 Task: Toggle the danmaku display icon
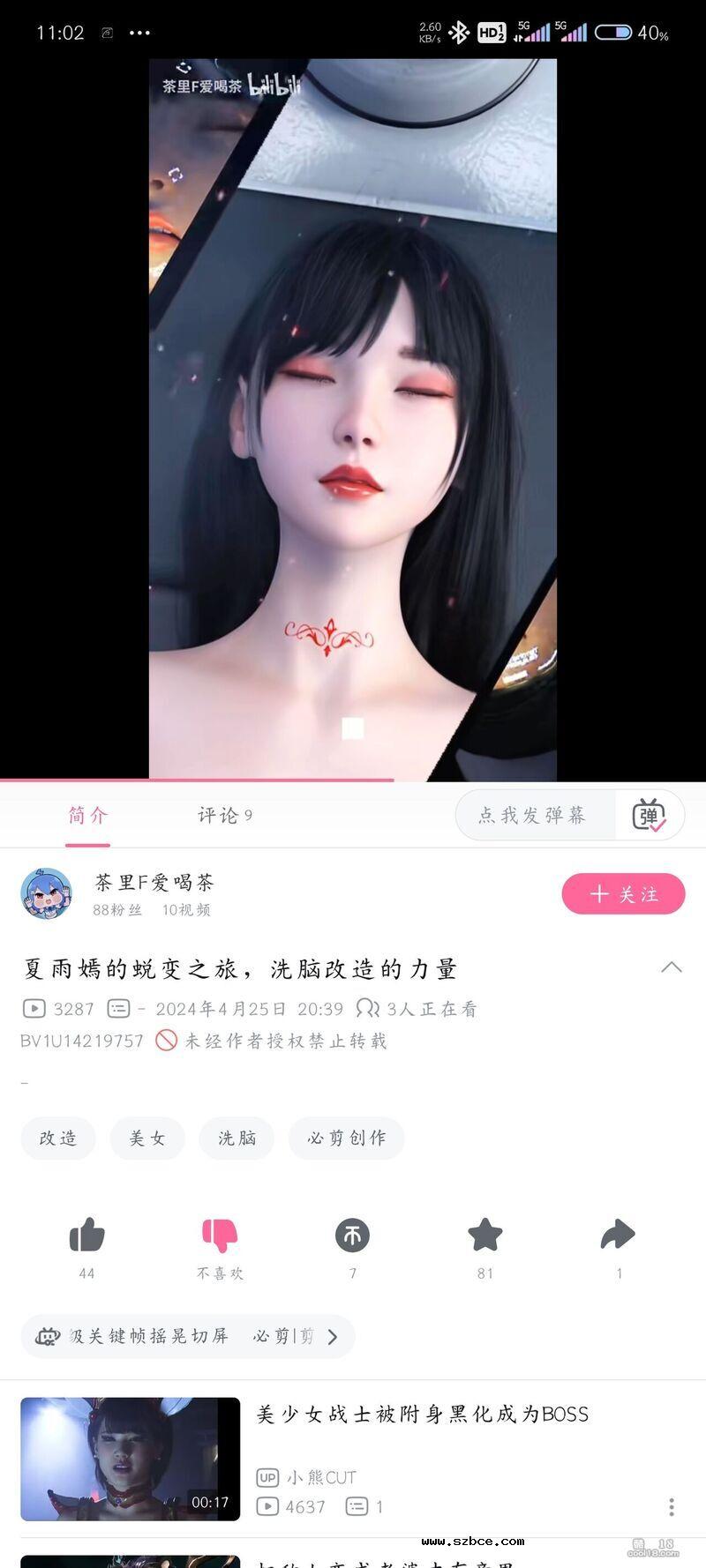pos(649,816)
